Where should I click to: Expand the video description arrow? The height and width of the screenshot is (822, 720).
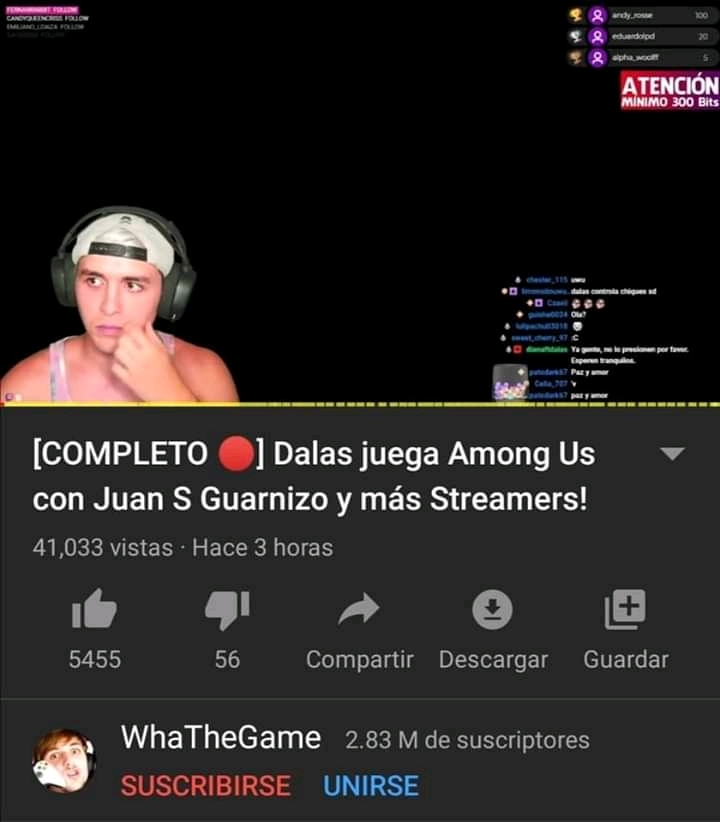673,455
